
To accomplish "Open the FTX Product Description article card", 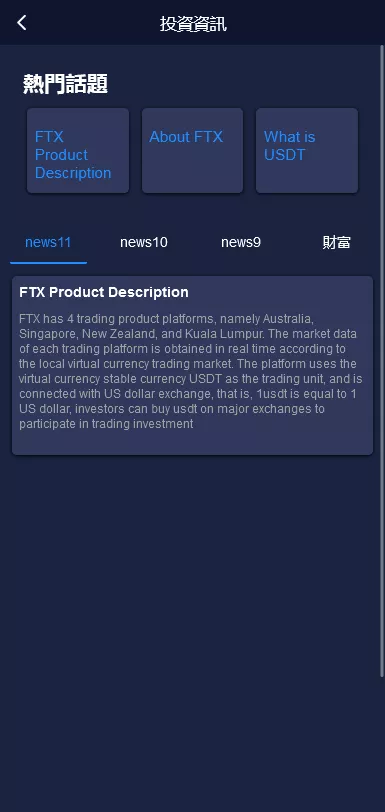I will [192, 366].
